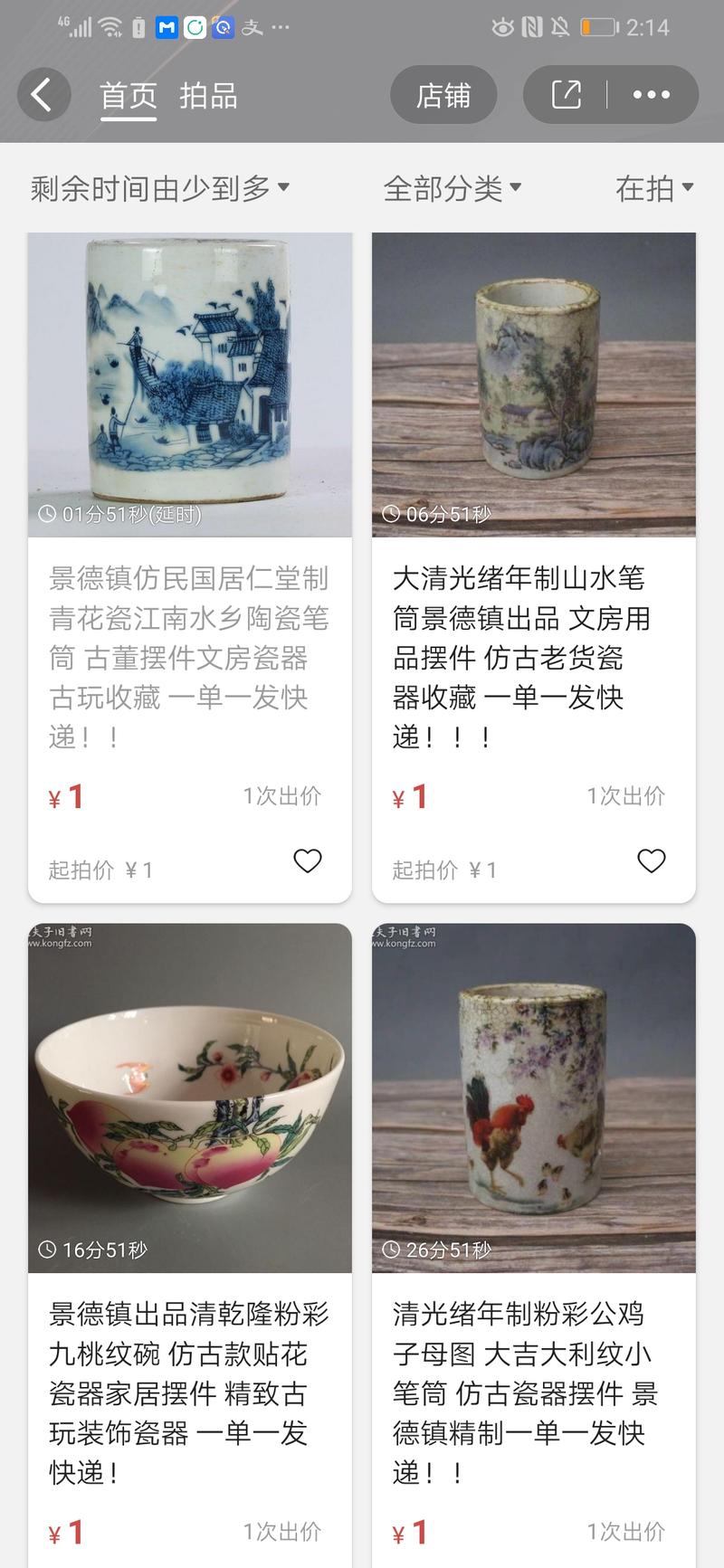Open the share icon in the top bar
Screen dimensions: 724x1568
(564, 94)
